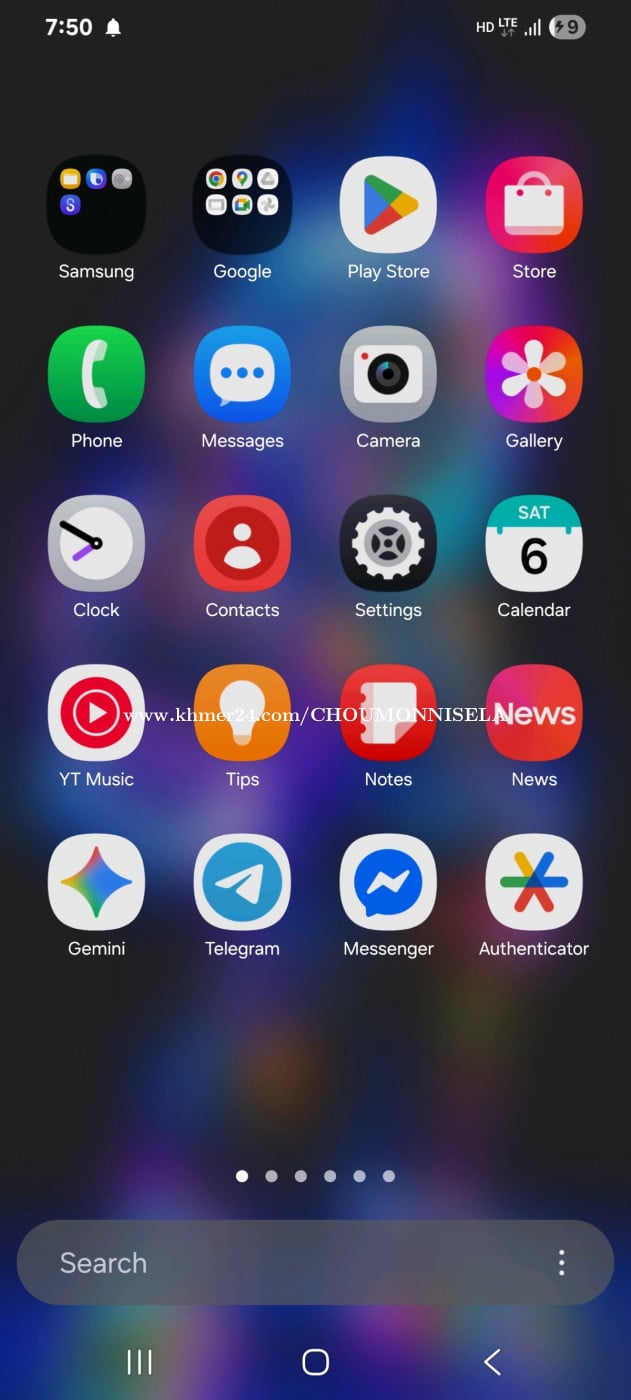
Task: Open the Galaxy Store app
Action: (534, 205)
